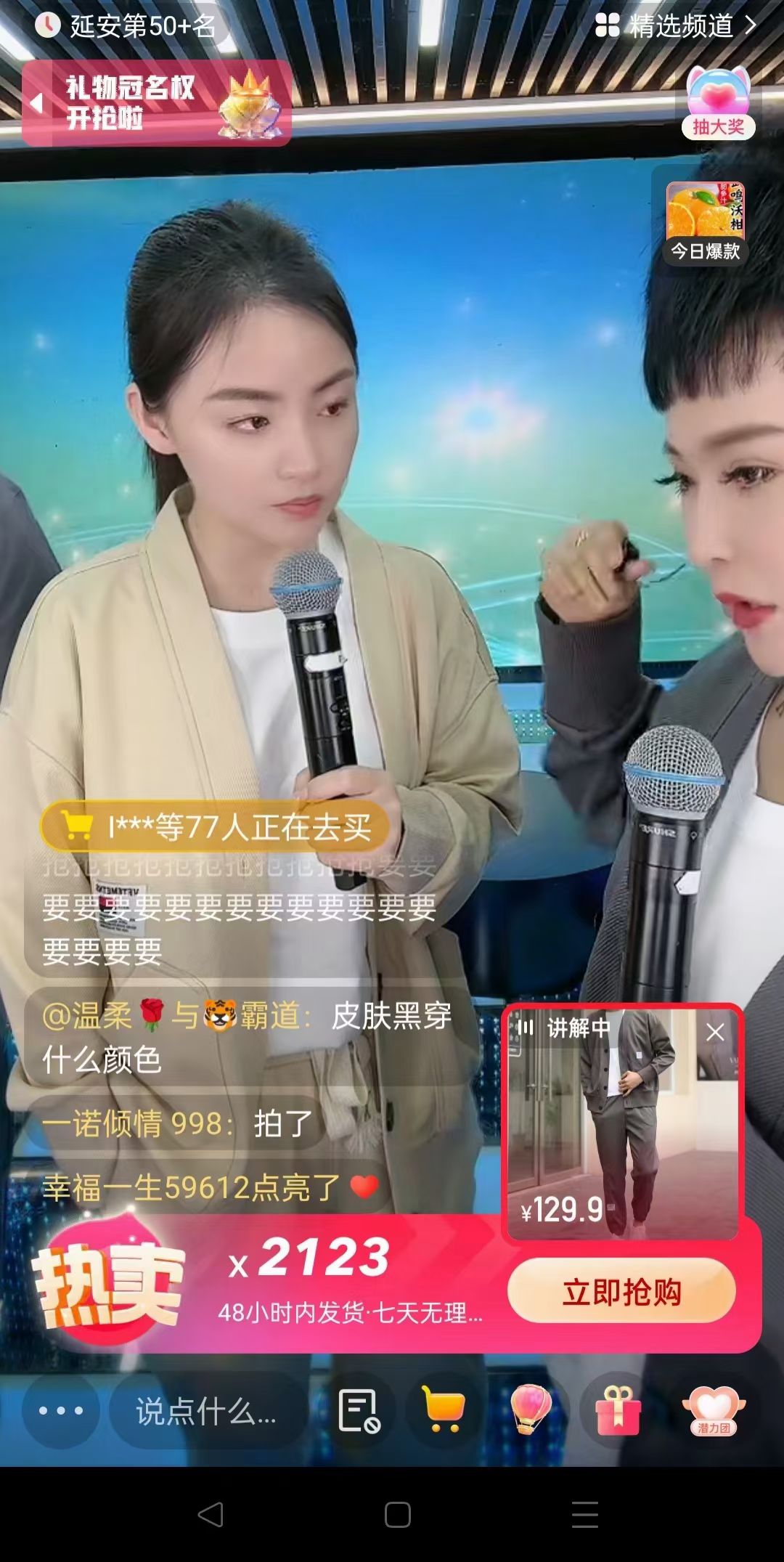Open the 今日爆款 hot product
Image resolution: width=784 pixels, height=1562 pixels.
706,222
